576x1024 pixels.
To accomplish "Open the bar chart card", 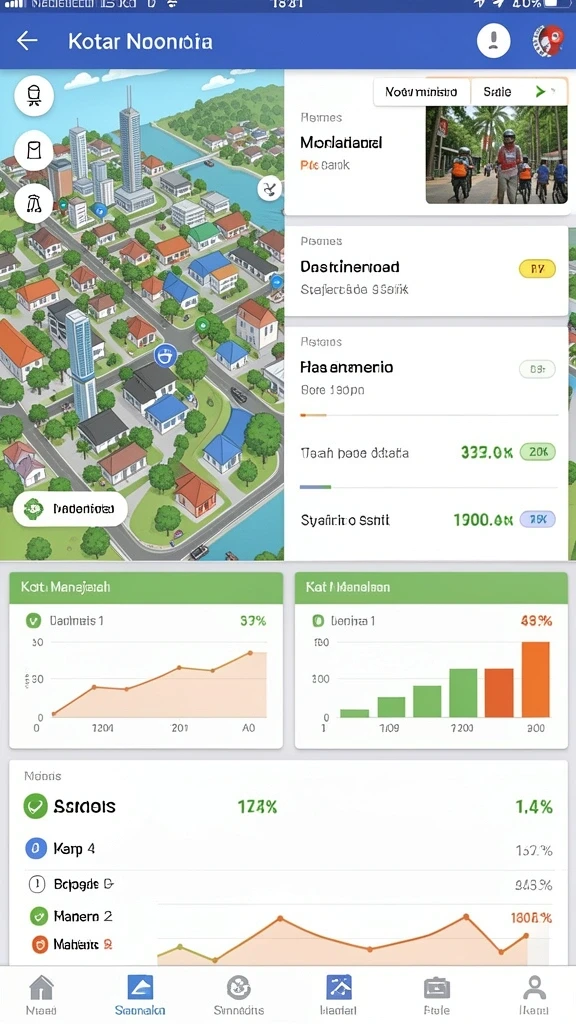I will click(x=431, y=660).
